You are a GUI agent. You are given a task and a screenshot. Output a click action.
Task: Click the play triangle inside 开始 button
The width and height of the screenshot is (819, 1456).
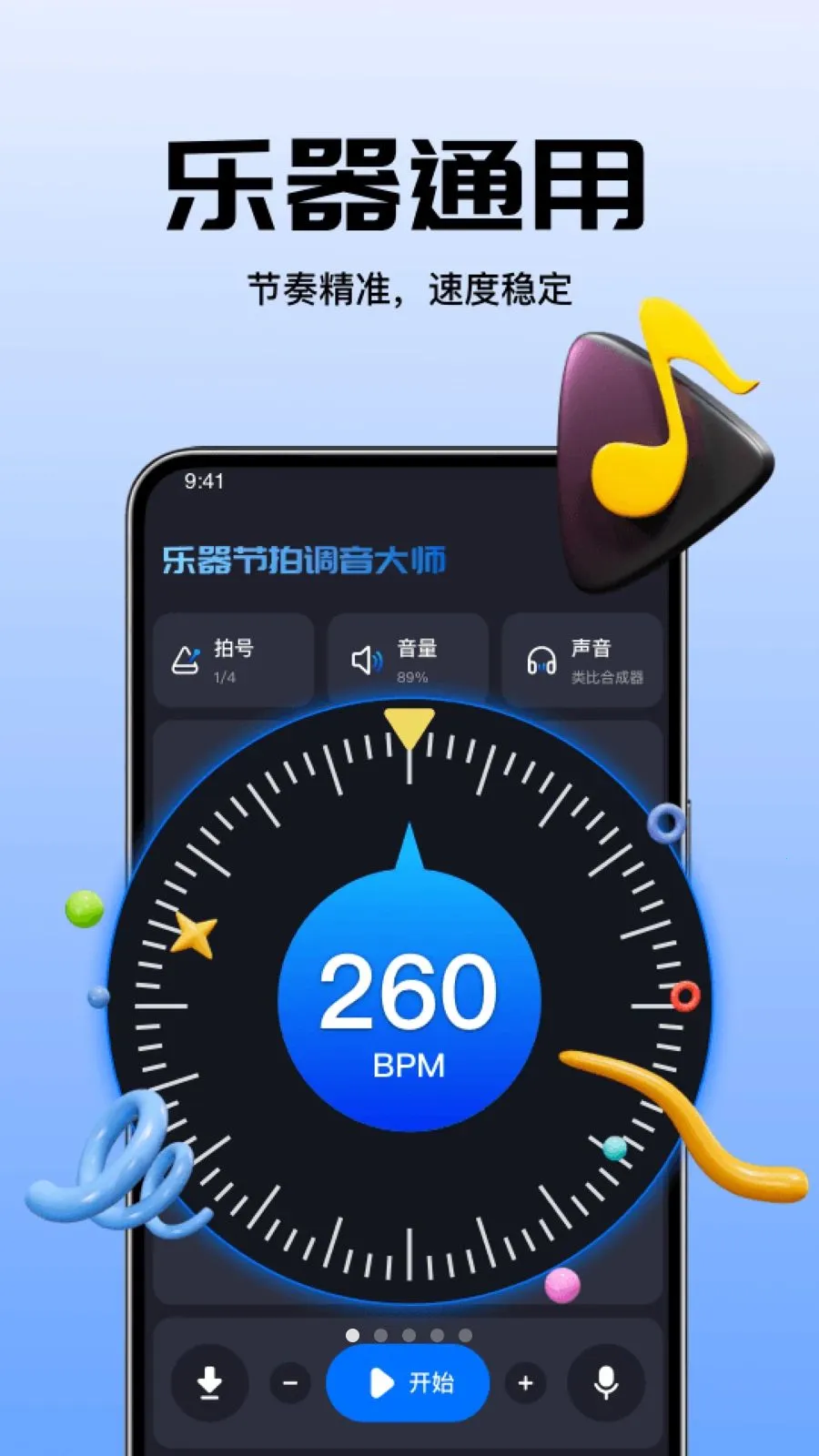(x=382, y=1384)
